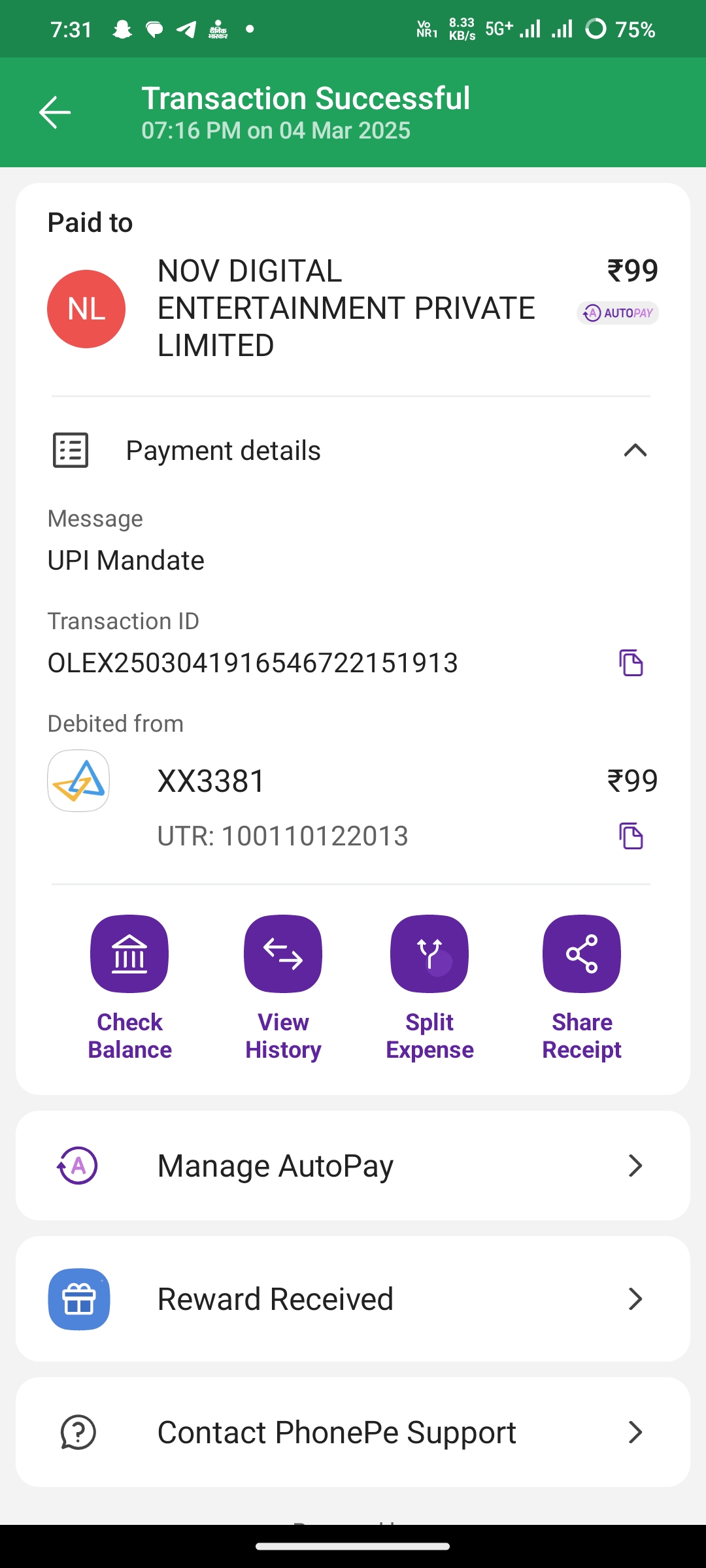Copy the Transaction ID
Viewport: 706px width, 1568px height.
(x=631, y=663)
